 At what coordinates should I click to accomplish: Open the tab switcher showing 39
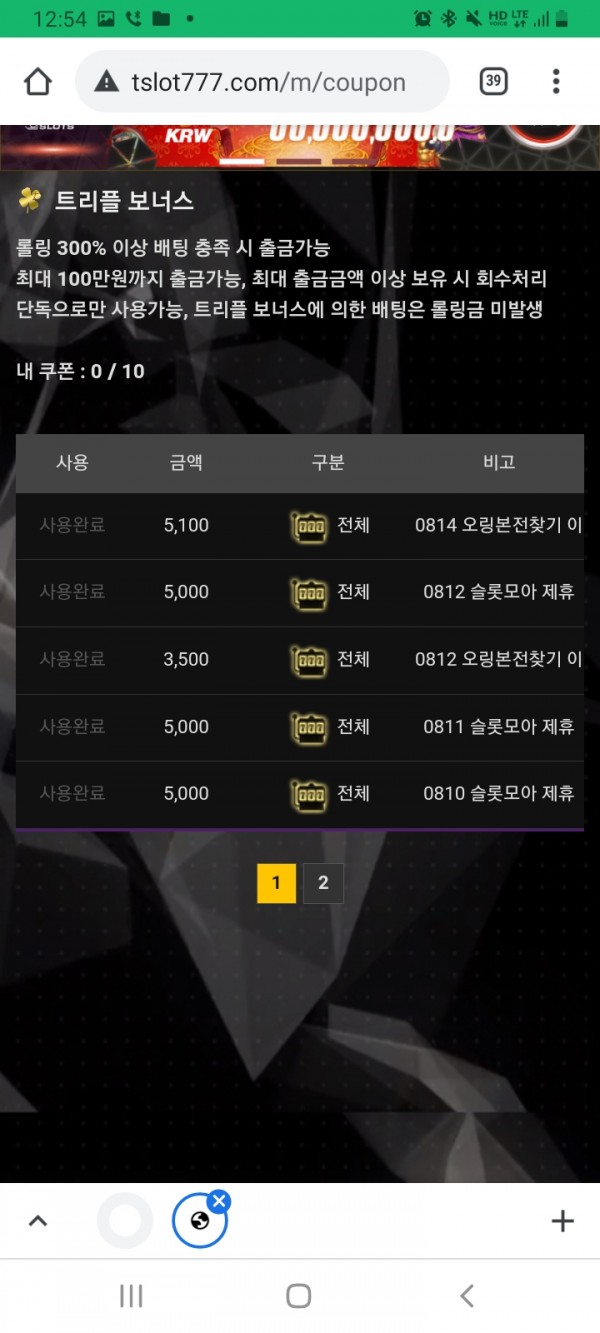point(493,82)
